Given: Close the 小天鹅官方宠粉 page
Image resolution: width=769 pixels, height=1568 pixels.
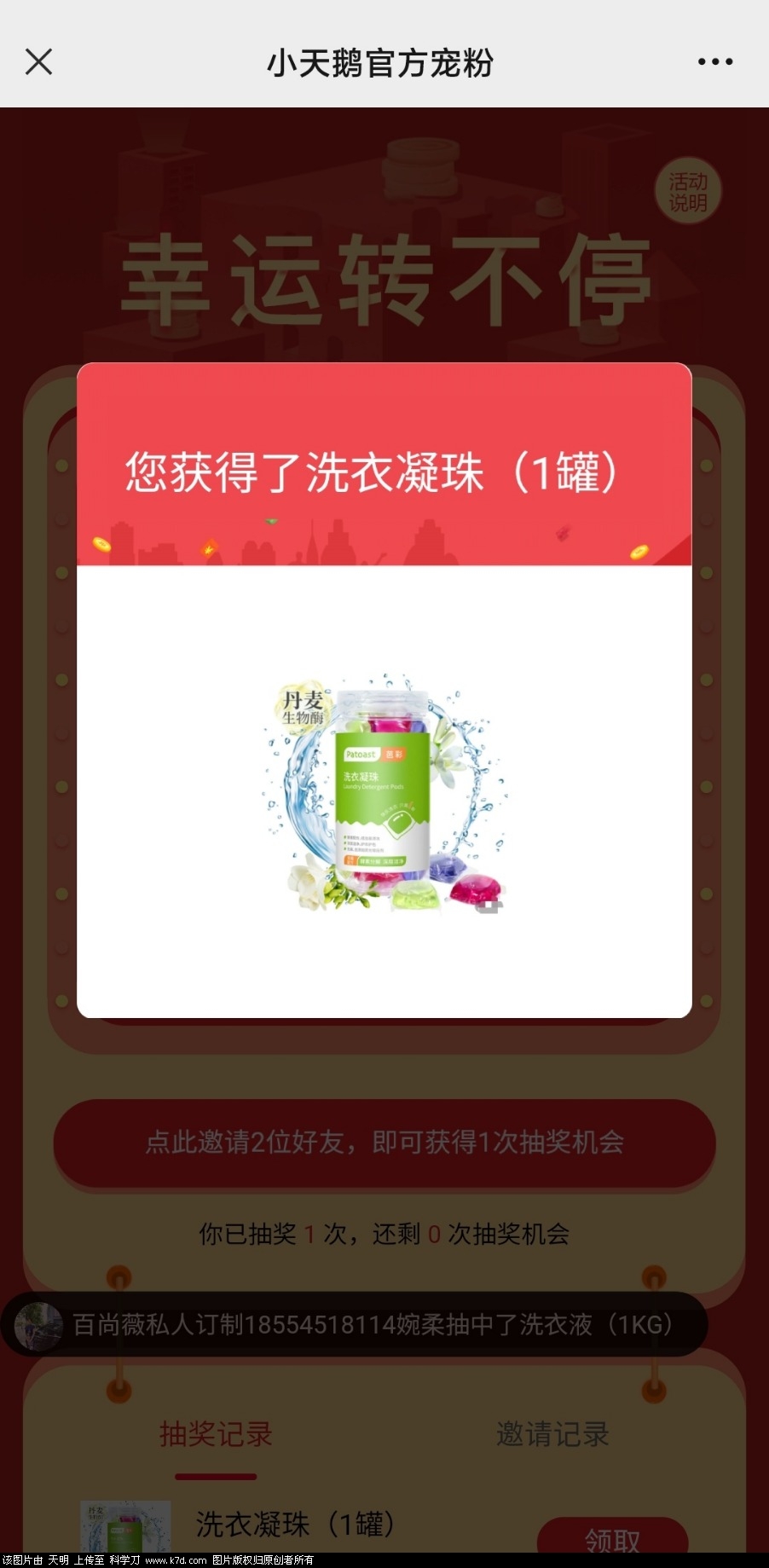Looking at the screenshot, I should 39,62.
